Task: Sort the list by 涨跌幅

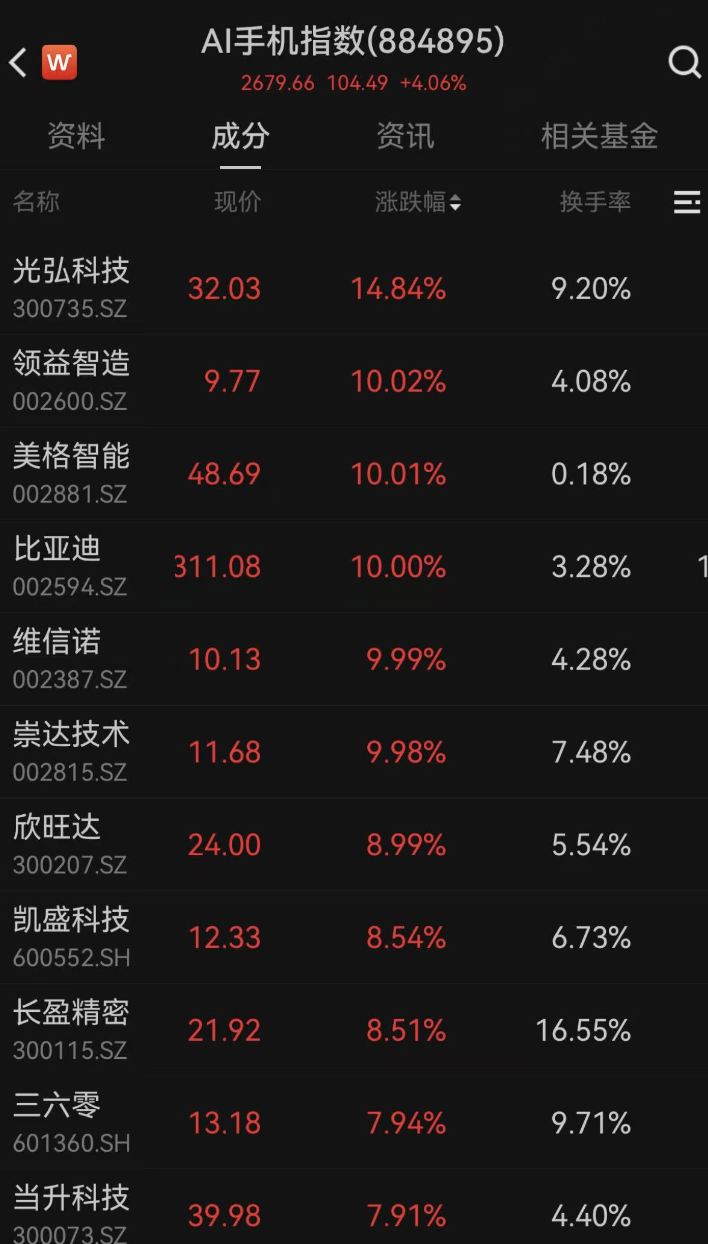Action: pos(417,202)
